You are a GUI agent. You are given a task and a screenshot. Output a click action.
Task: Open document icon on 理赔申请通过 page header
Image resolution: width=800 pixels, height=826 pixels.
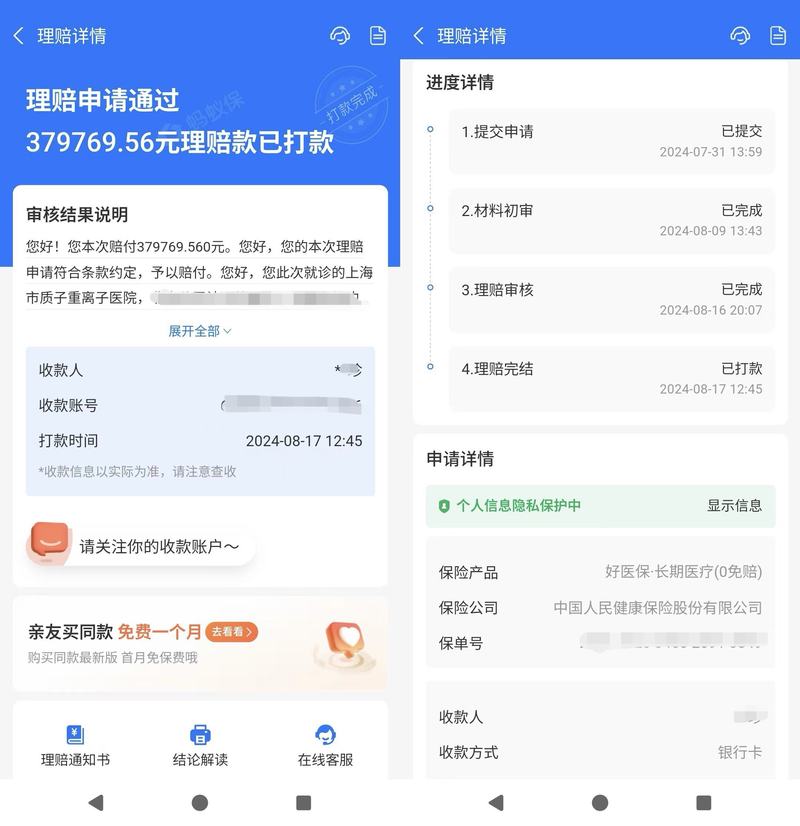[x=378, y=36]
